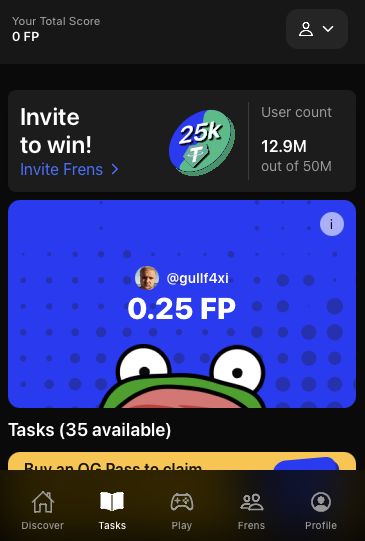Tap the Invite Frens link

coord(69,169)
